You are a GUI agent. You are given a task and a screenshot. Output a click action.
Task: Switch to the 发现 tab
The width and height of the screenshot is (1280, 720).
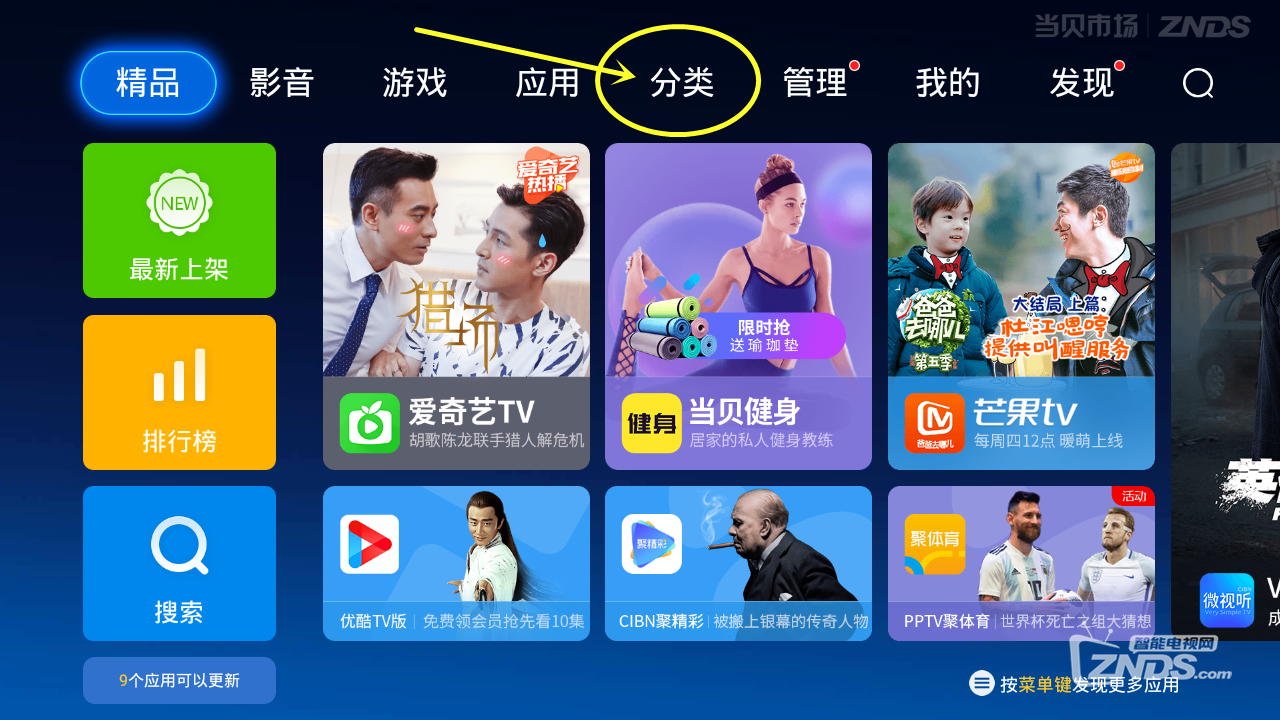1081,83
